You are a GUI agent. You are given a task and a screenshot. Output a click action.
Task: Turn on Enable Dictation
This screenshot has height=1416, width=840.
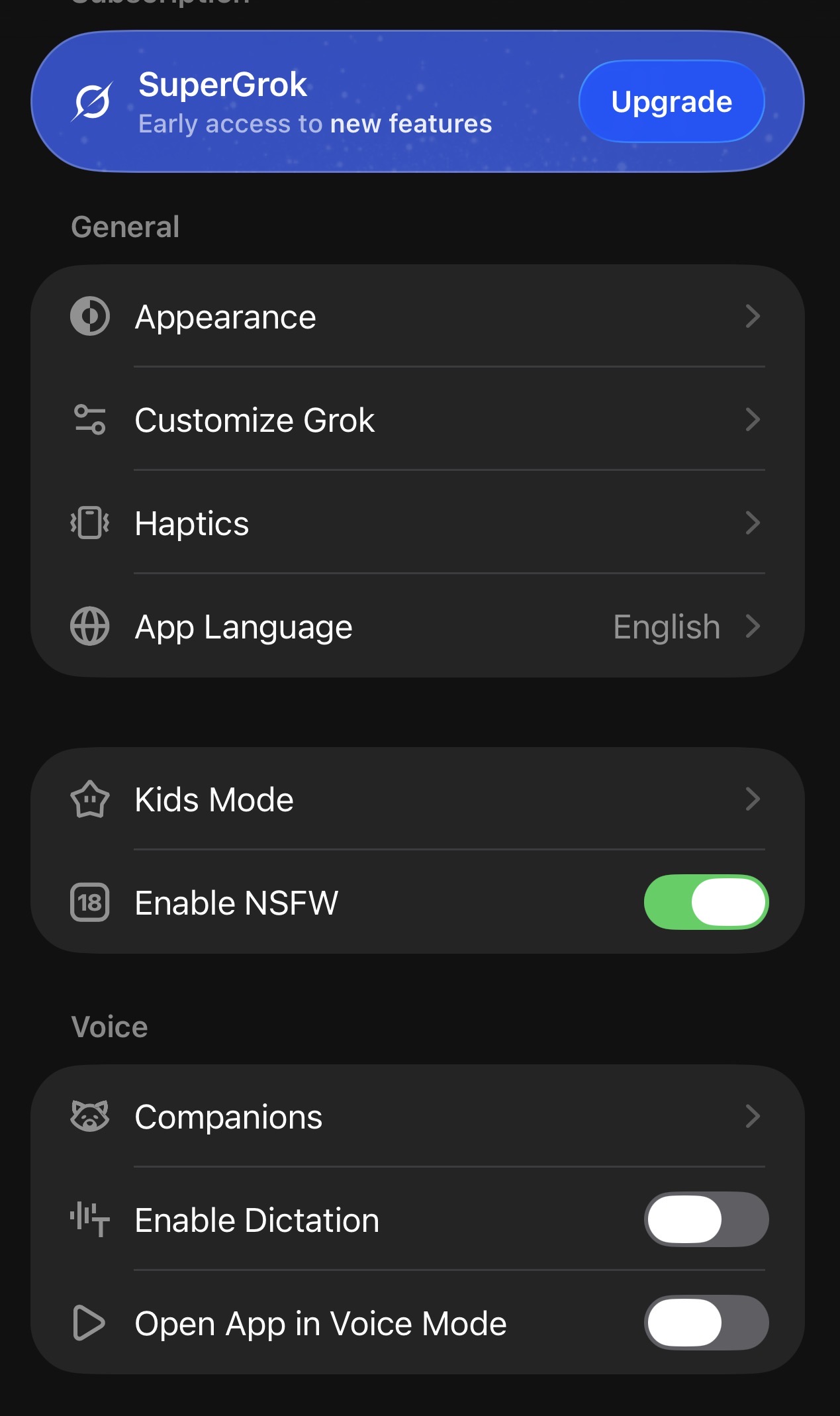(x=706, y=1219)
